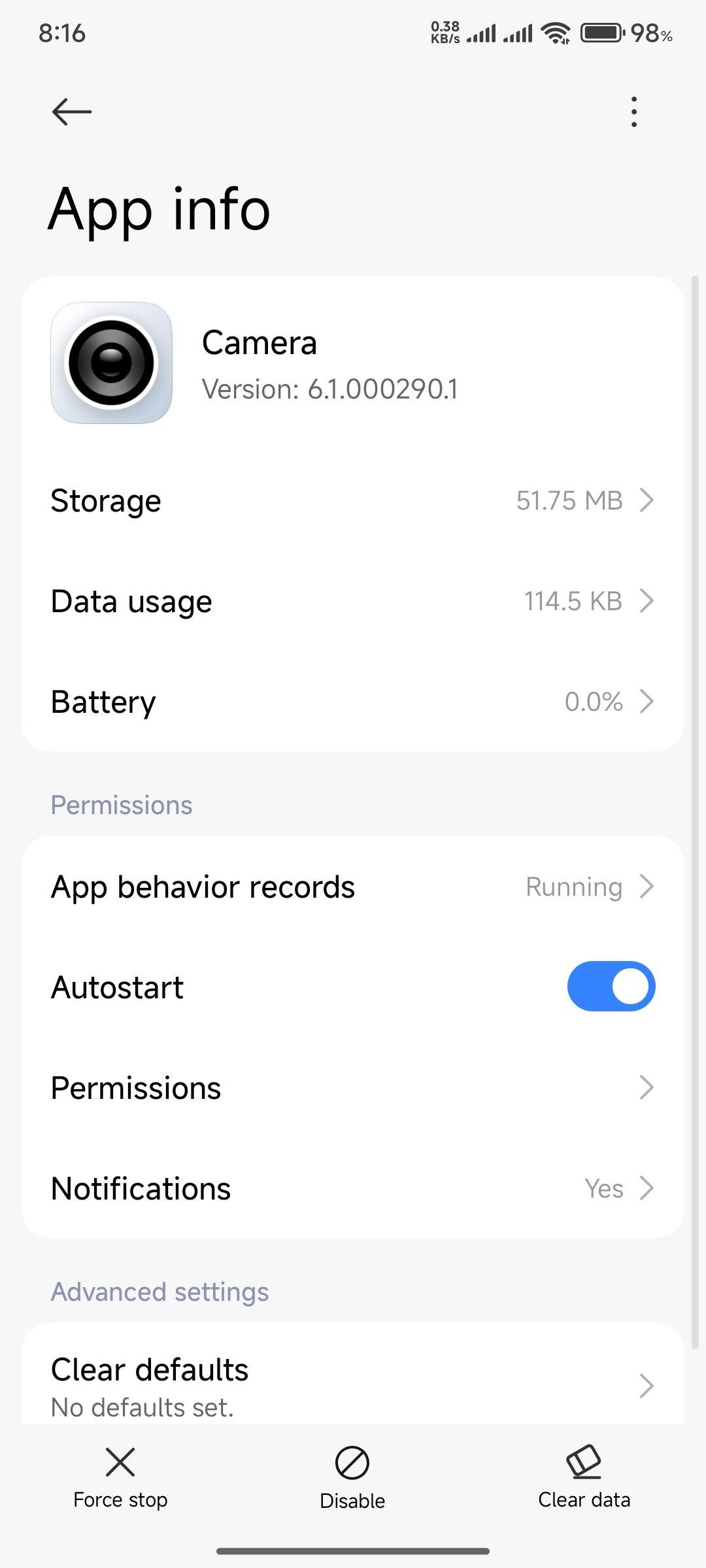Screen dimensions: 706x1568
Task: Open Storage details for Camera
Action: 353,500
